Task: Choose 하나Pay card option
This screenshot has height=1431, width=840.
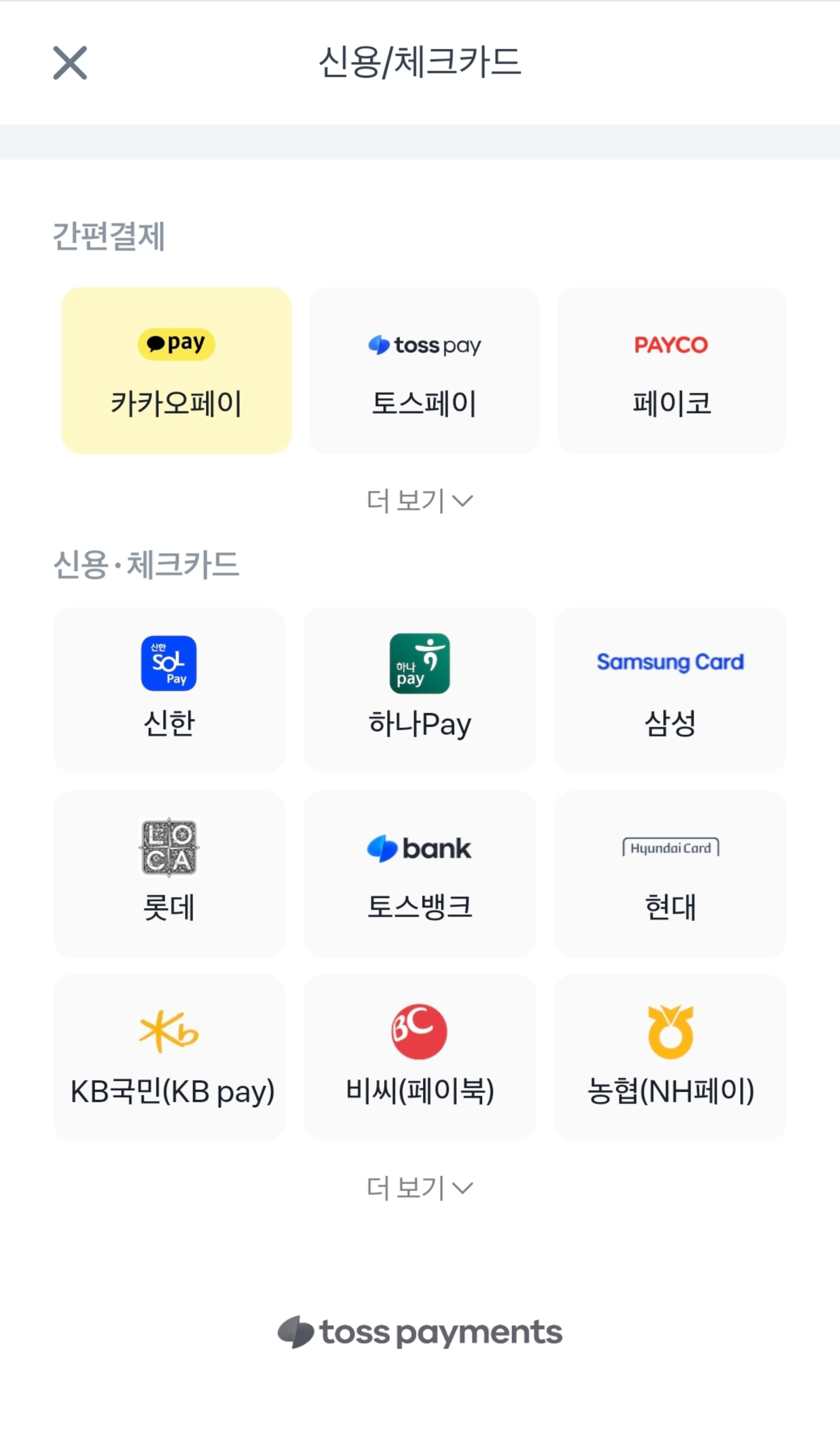Action: [420, 690]
